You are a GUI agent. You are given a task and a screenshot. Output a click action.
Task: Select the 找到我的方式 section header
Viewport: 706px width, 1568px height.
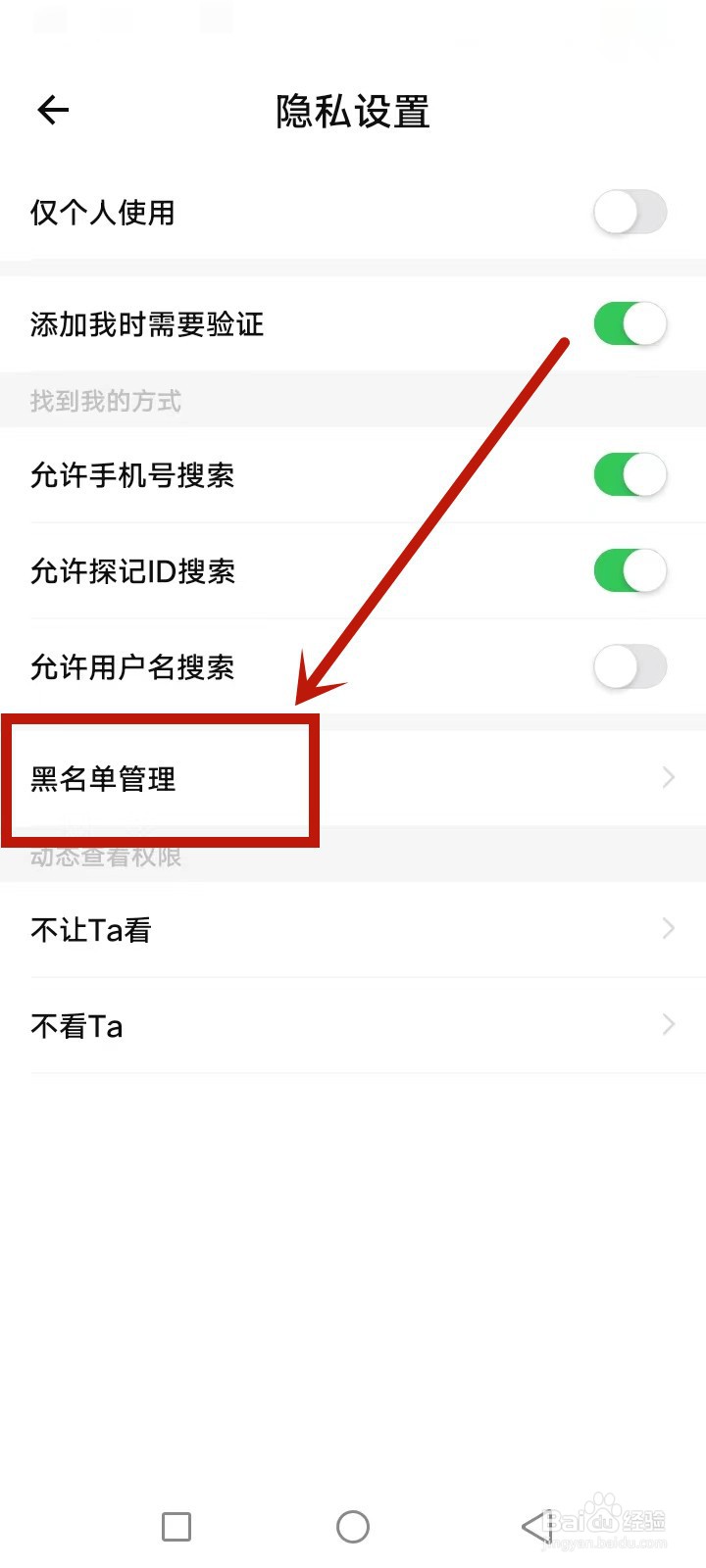(104, 401)
